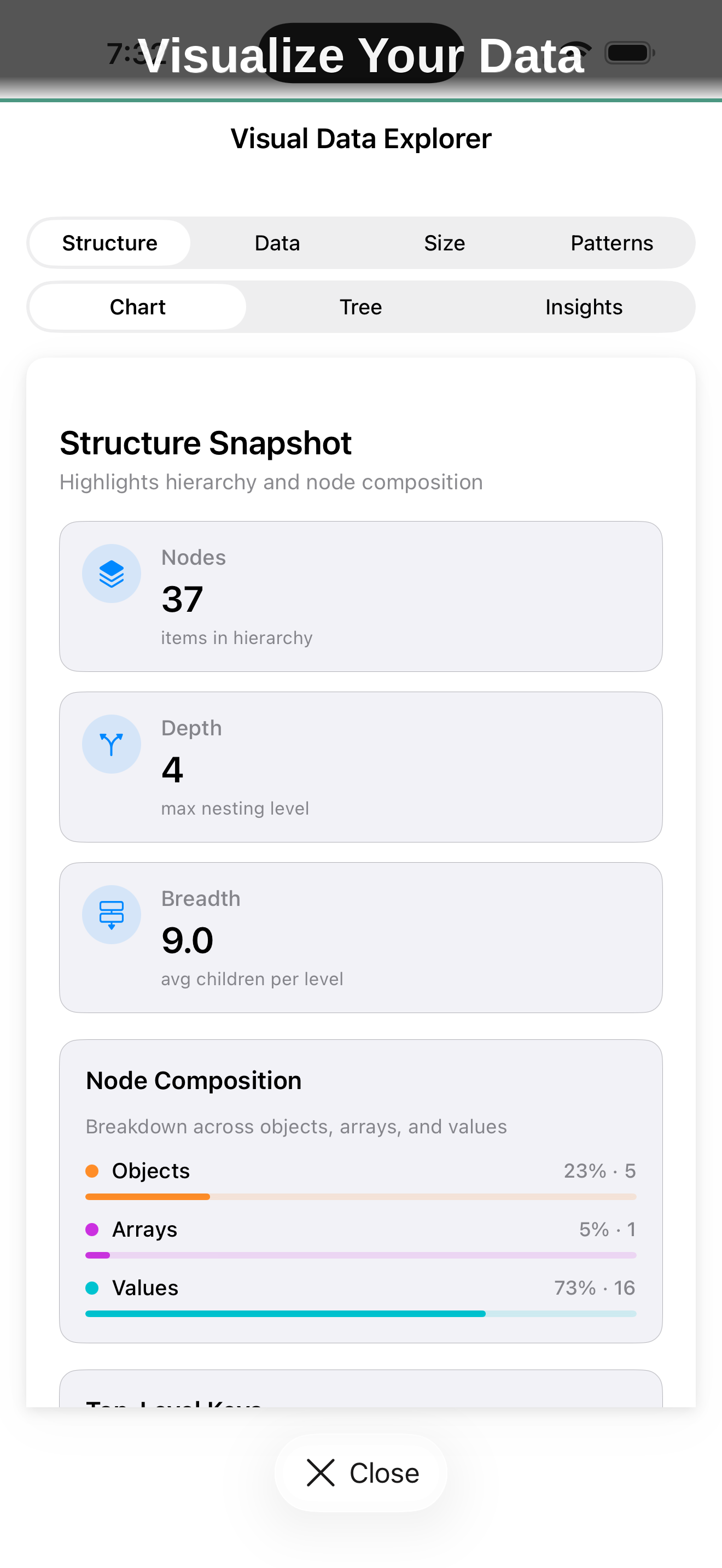This screenshot has width=722, height=1568.
Task: Click the breadth distribution icon
Action: tap(112, 914)
